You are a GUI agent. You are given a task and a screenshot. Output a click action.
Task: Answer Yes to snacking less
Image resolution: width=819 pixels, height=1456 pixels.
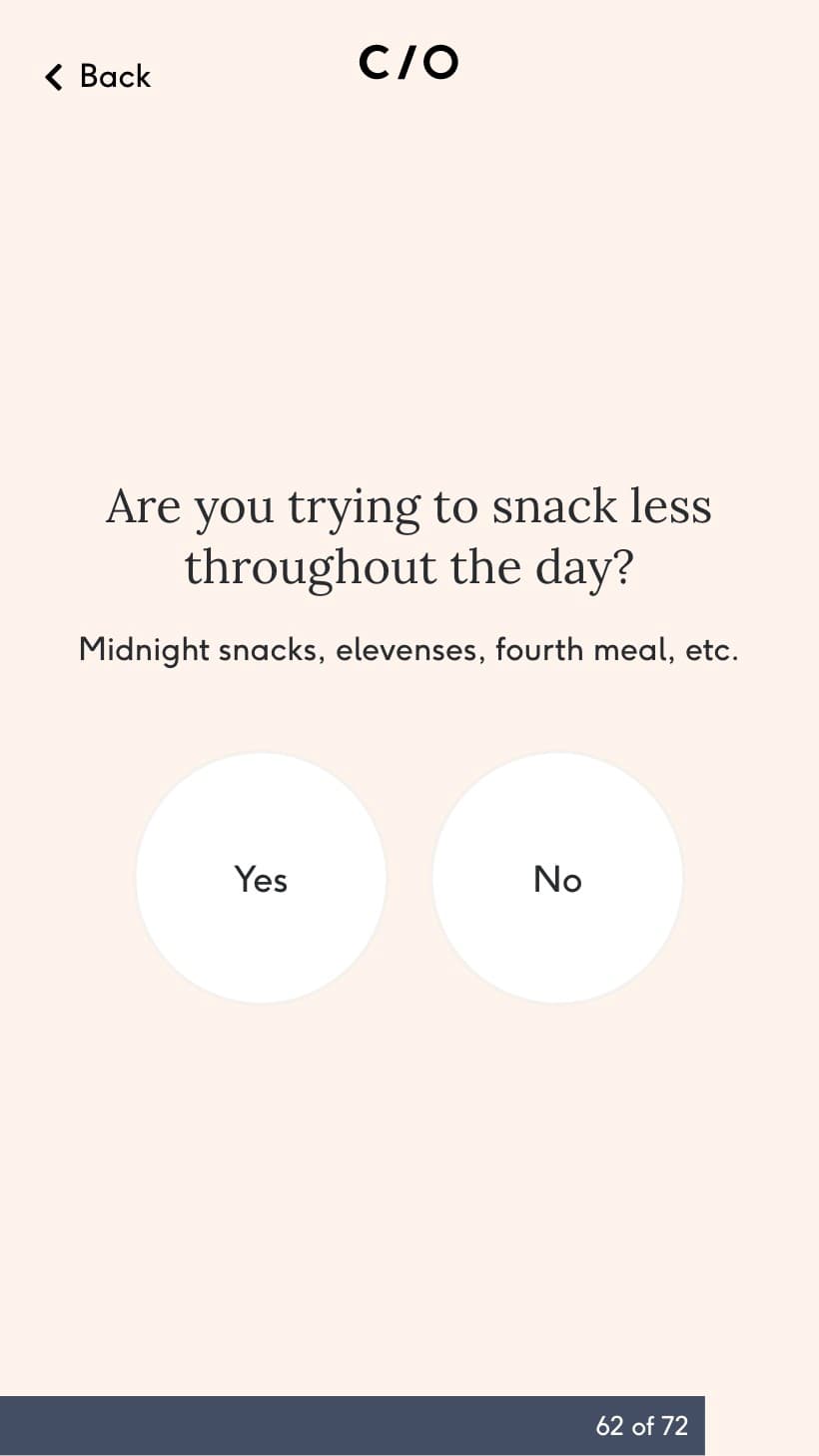coord(261,878)
